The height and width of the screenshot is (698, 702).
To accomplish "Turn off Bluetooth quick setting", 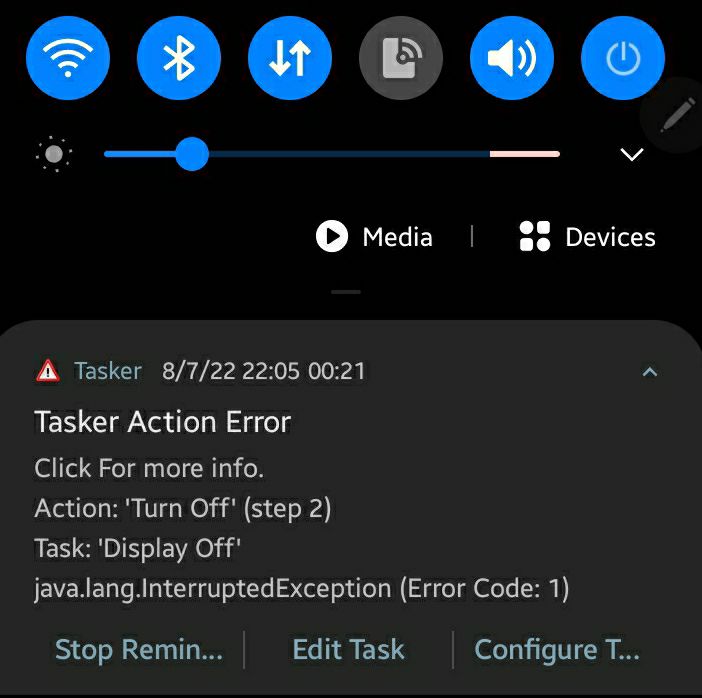I will [178, 58].
